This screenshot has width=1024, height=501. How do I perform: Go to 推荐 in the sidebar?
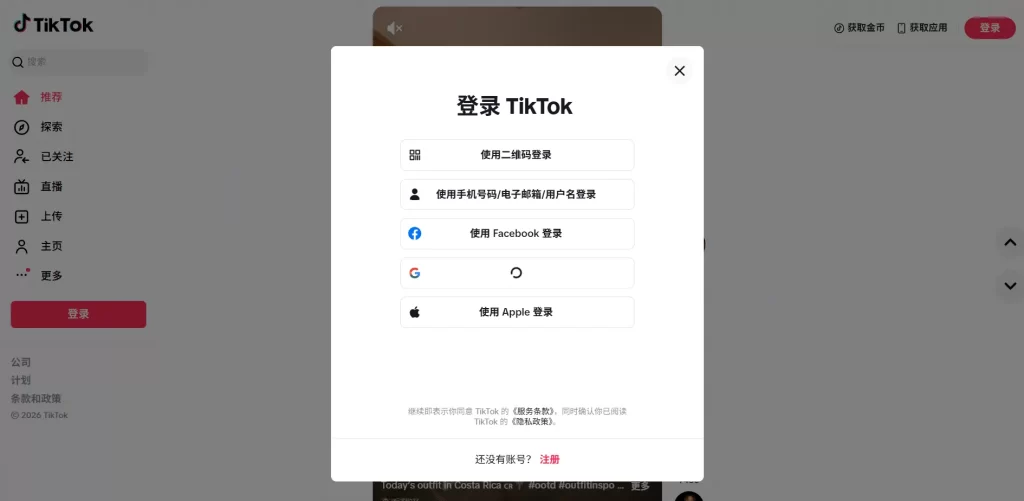(x=50, y=97)
